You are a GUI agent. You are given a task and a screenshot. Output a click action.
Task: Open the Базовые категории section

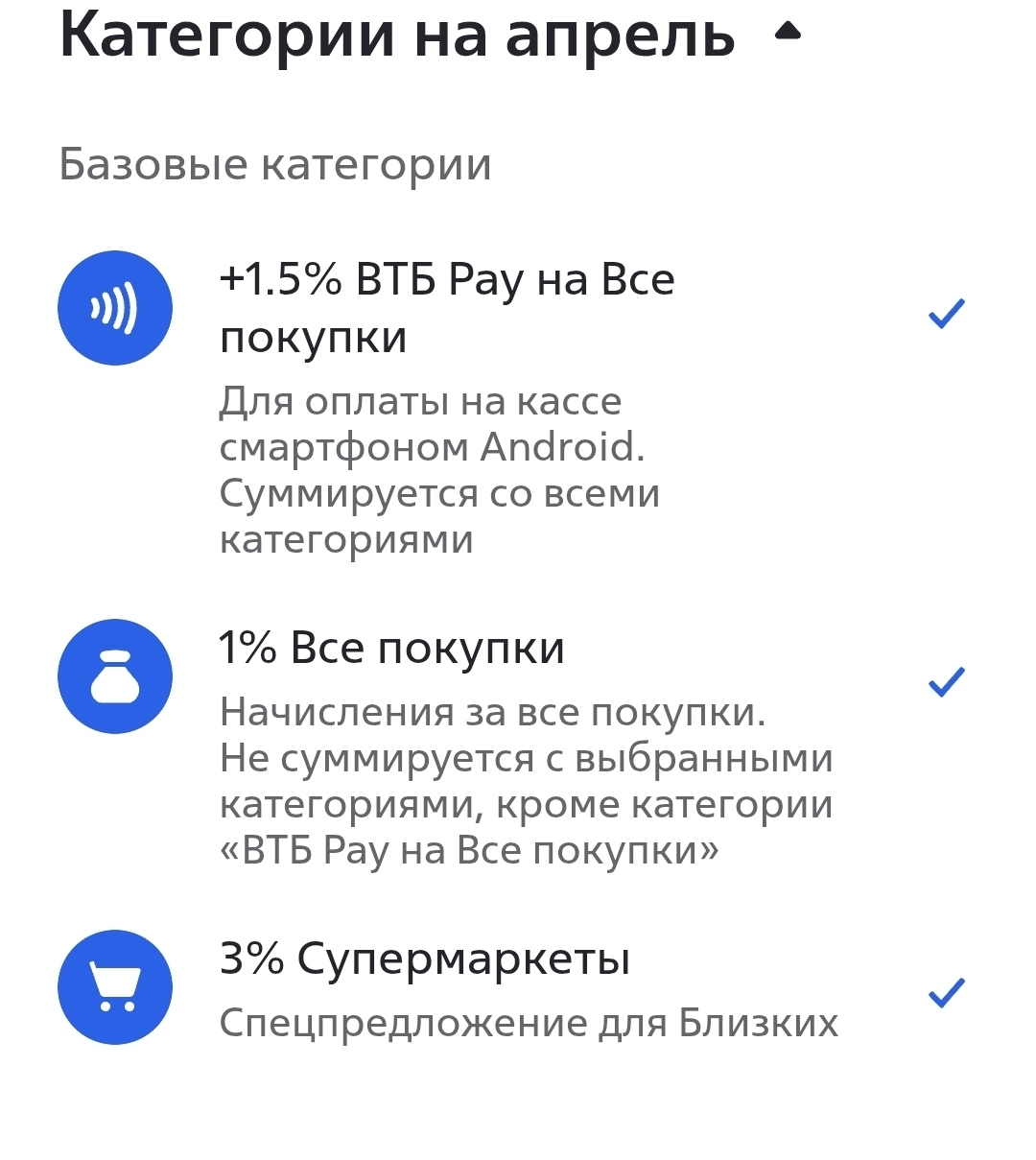click(x=275, y=163)
